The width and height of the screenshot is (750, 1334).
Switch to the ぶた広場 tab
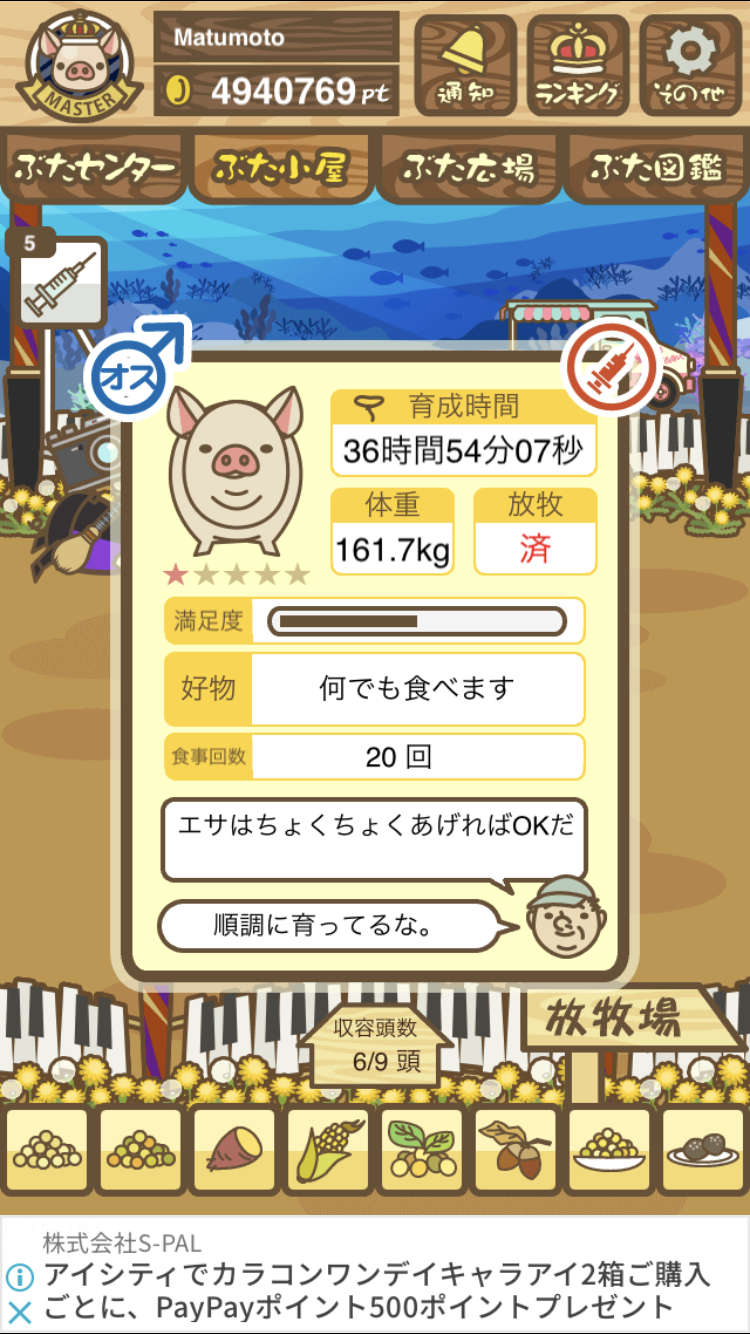[x=468, y=168]
